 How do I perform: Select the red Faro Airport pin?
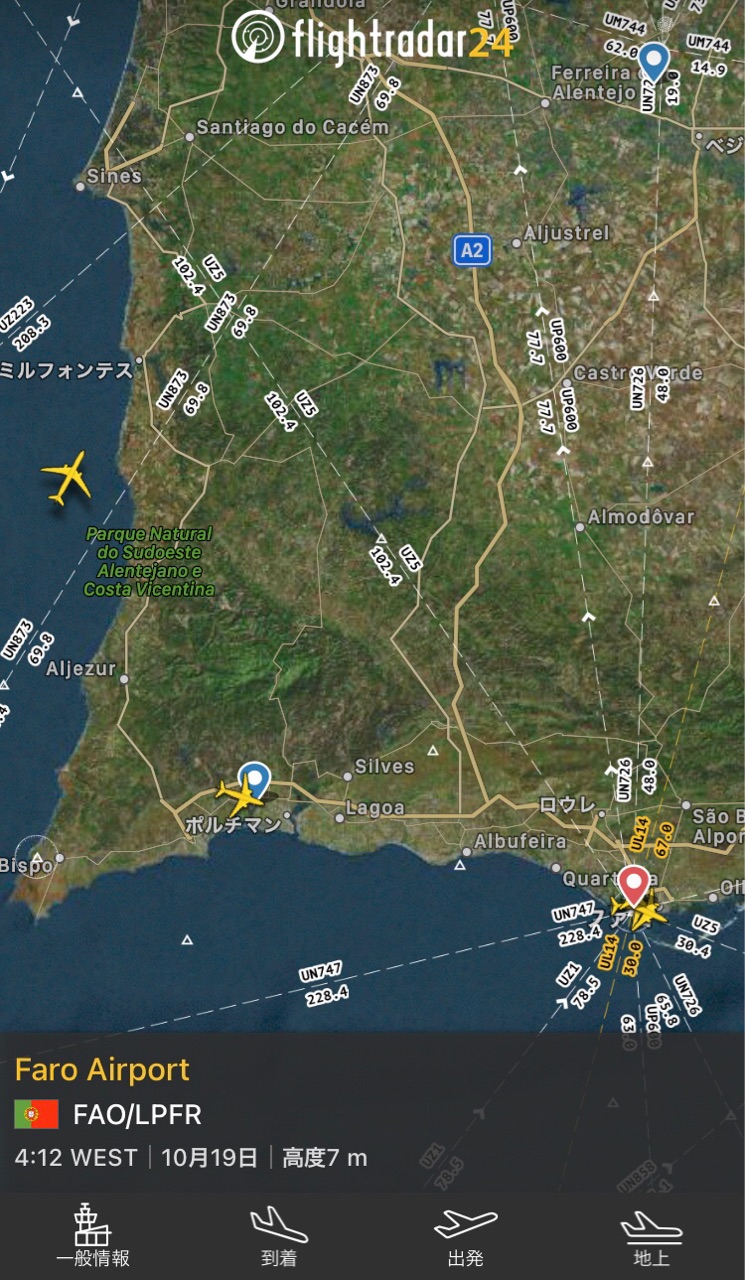tap(632, 885)
